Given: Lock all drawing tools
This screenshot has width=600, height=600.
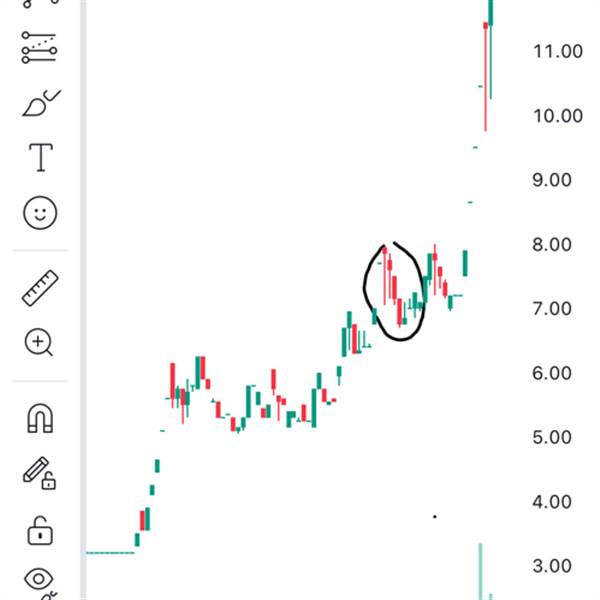Looking at the screenshot, I should [40, 531].
